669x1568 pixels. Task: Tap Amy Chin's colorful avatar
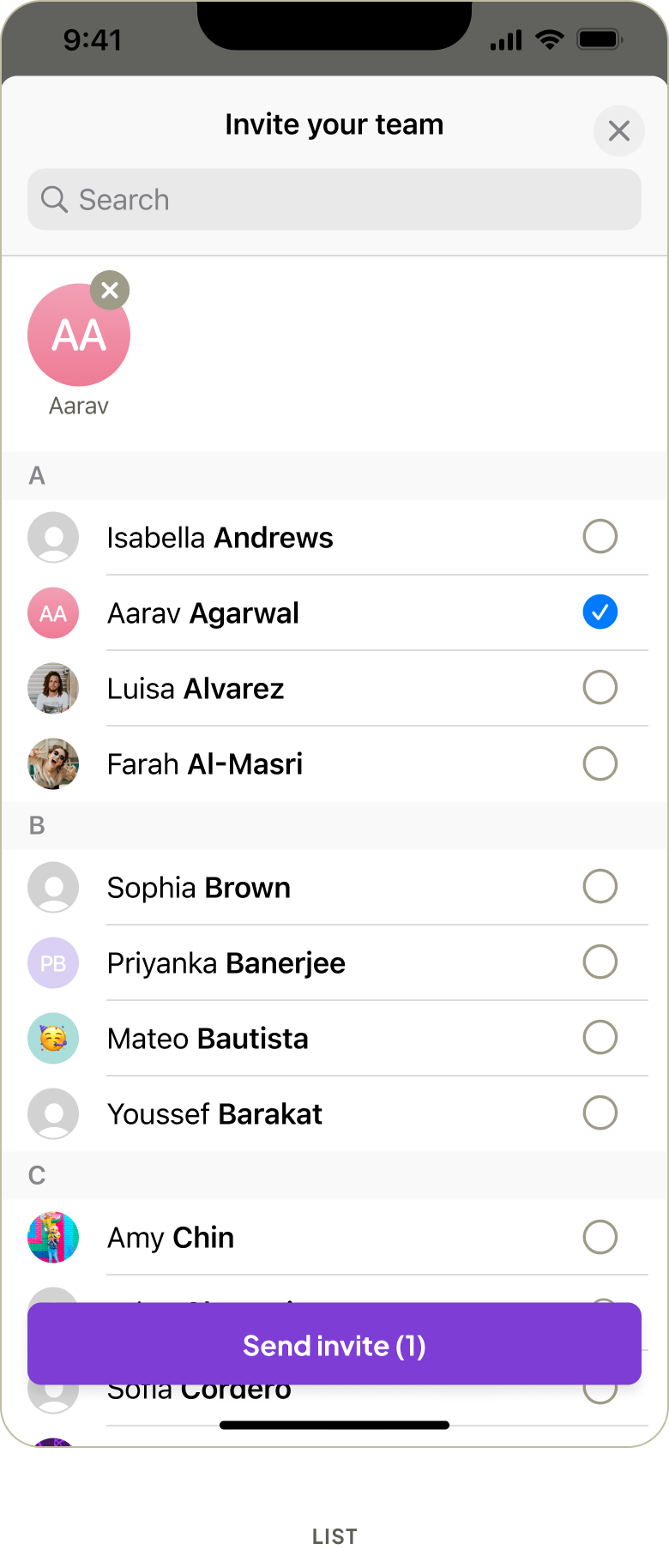[53, 1237]
